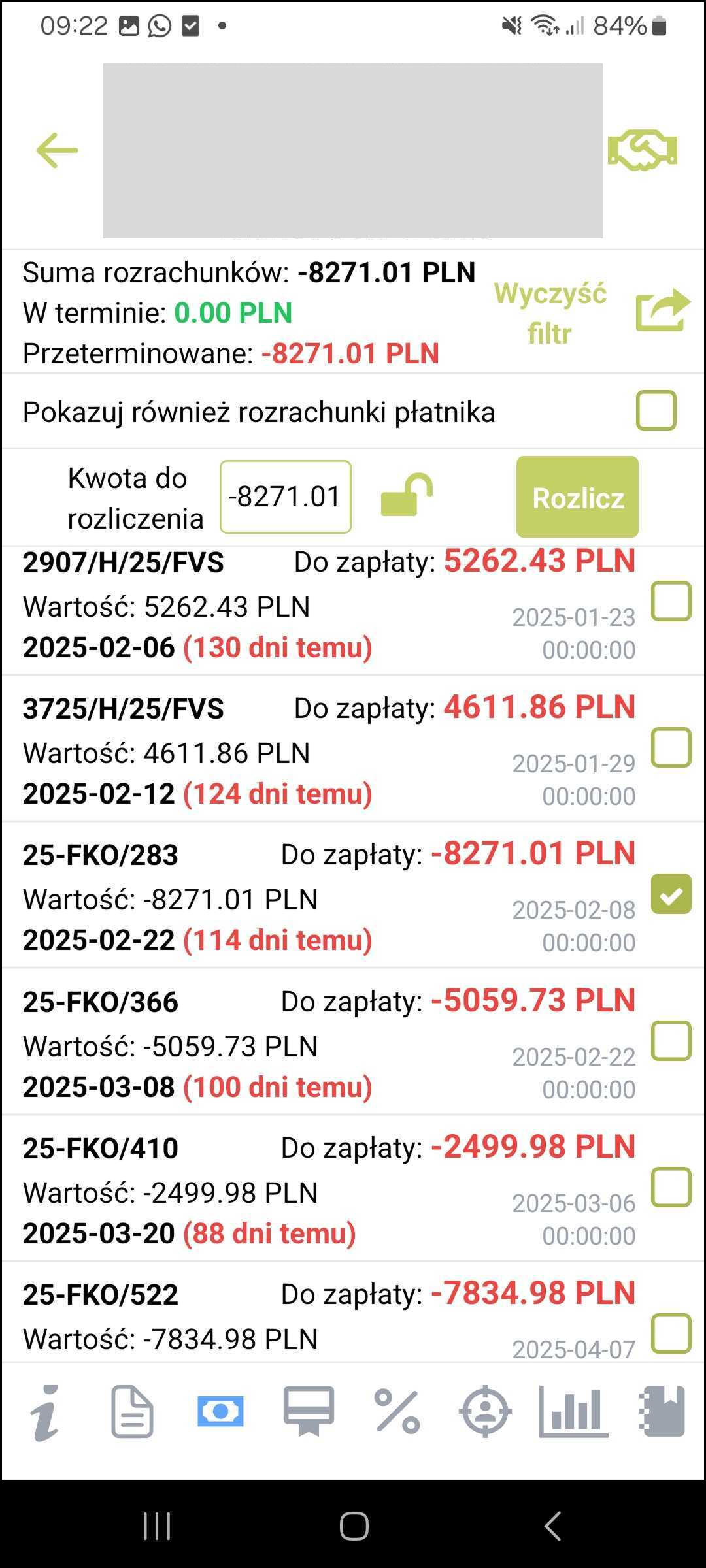Select the checkbox for 3725/H/25/FVS
Image resolution: width=706 pixels, height=1568 pixels.
coord(671,747)
